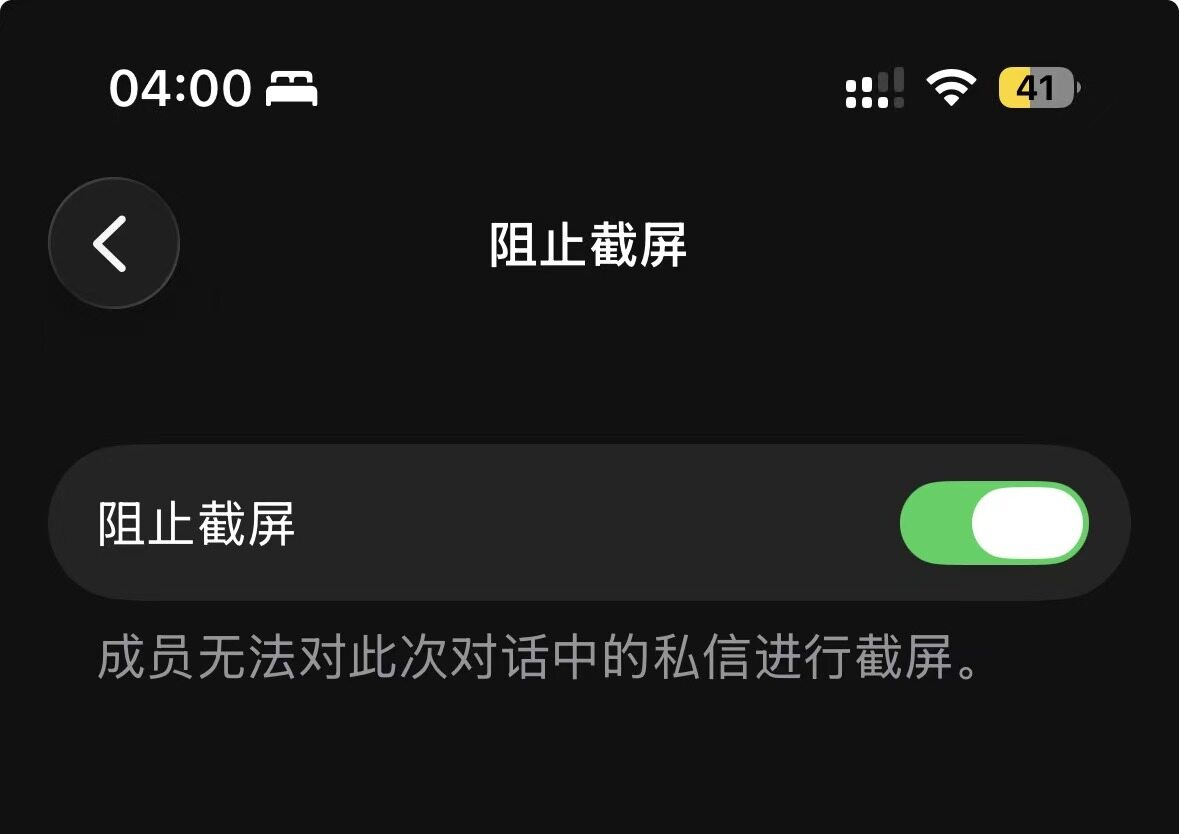The height and width of the screenshot is (834, 1179).
Task: Go back using the arrow button
Action: tap(113, 243)
